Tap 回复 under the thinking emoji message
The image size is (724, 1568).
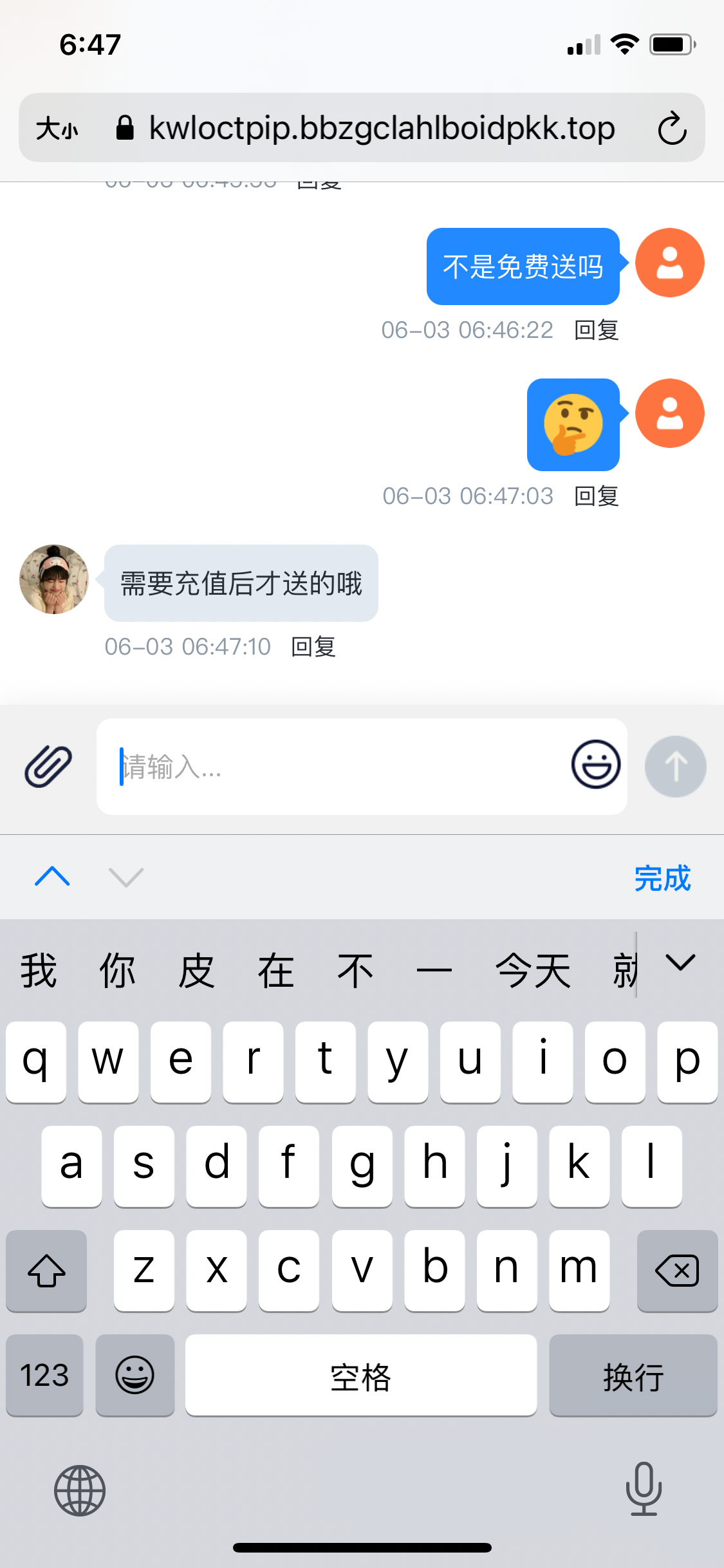(596, 496)
